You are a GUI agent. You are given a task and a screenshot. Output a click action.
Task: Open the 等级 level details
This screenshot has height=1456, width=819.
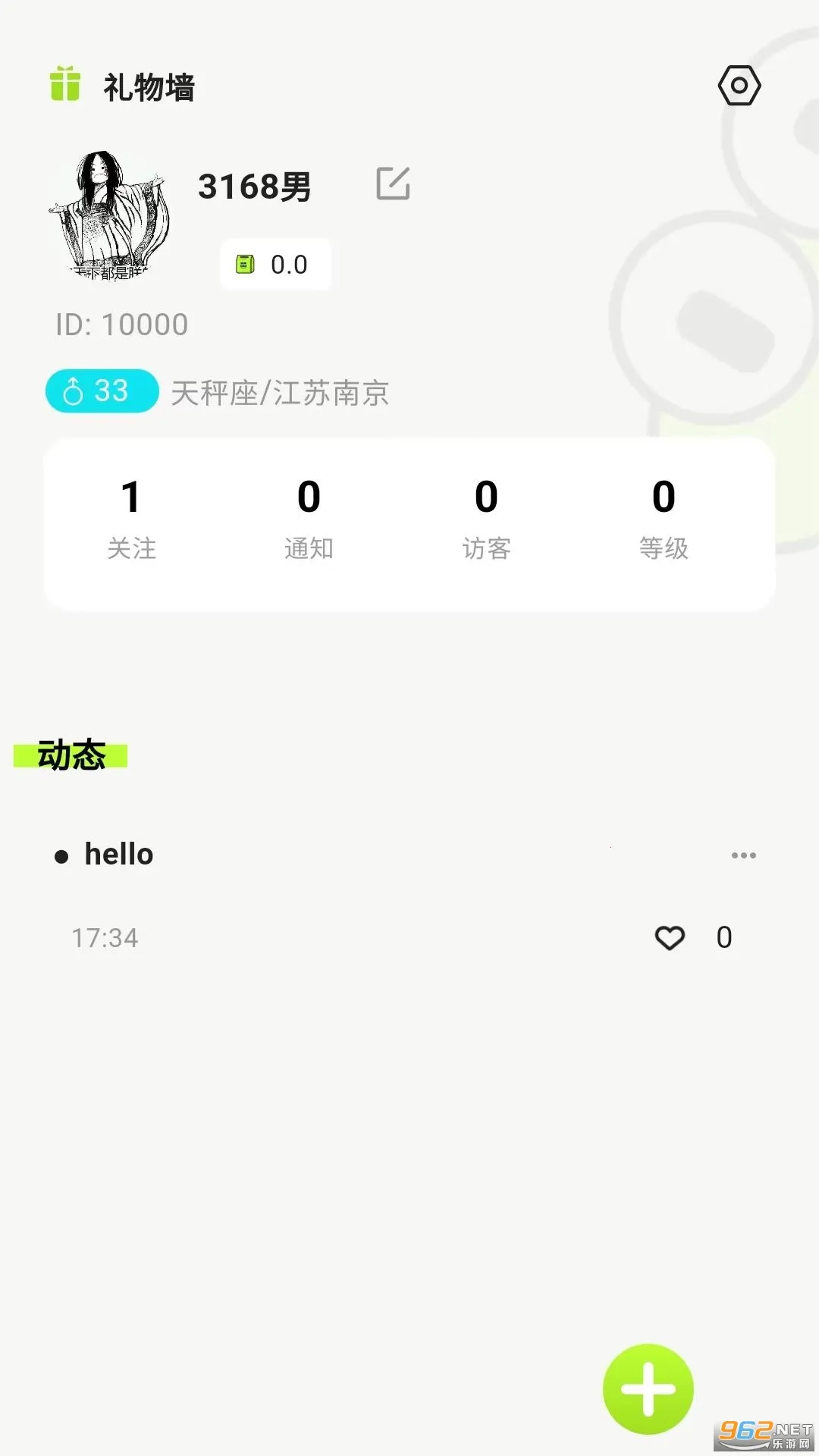click(x=664, y=519)
